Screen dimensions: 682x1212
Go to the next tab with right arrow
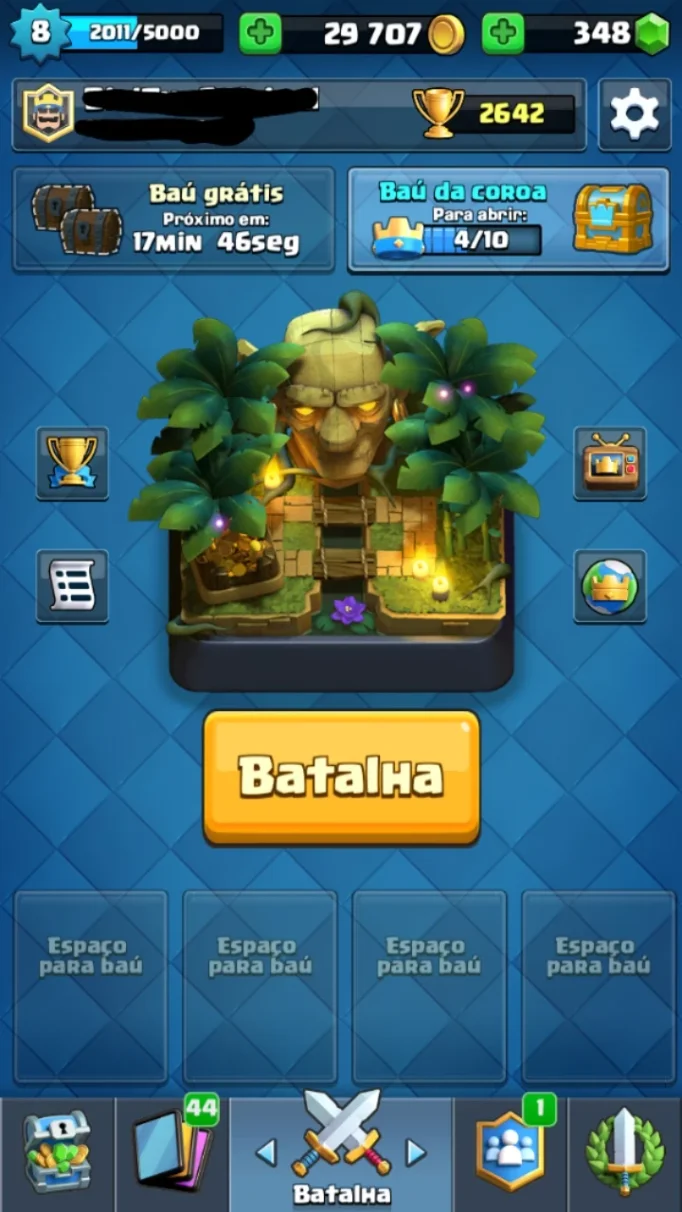point(416,1153)
